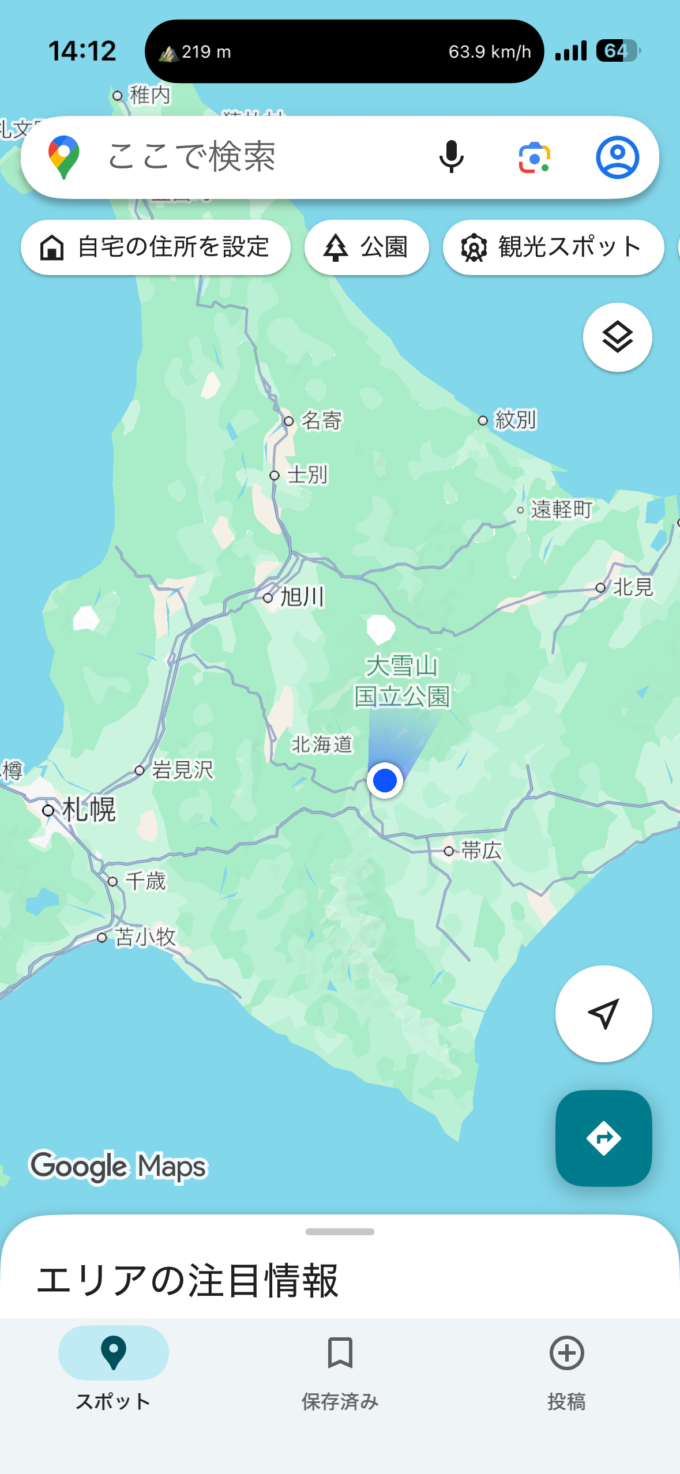Switch to the 保存済み tab
680x1474 pixels.
[340, 1370]
